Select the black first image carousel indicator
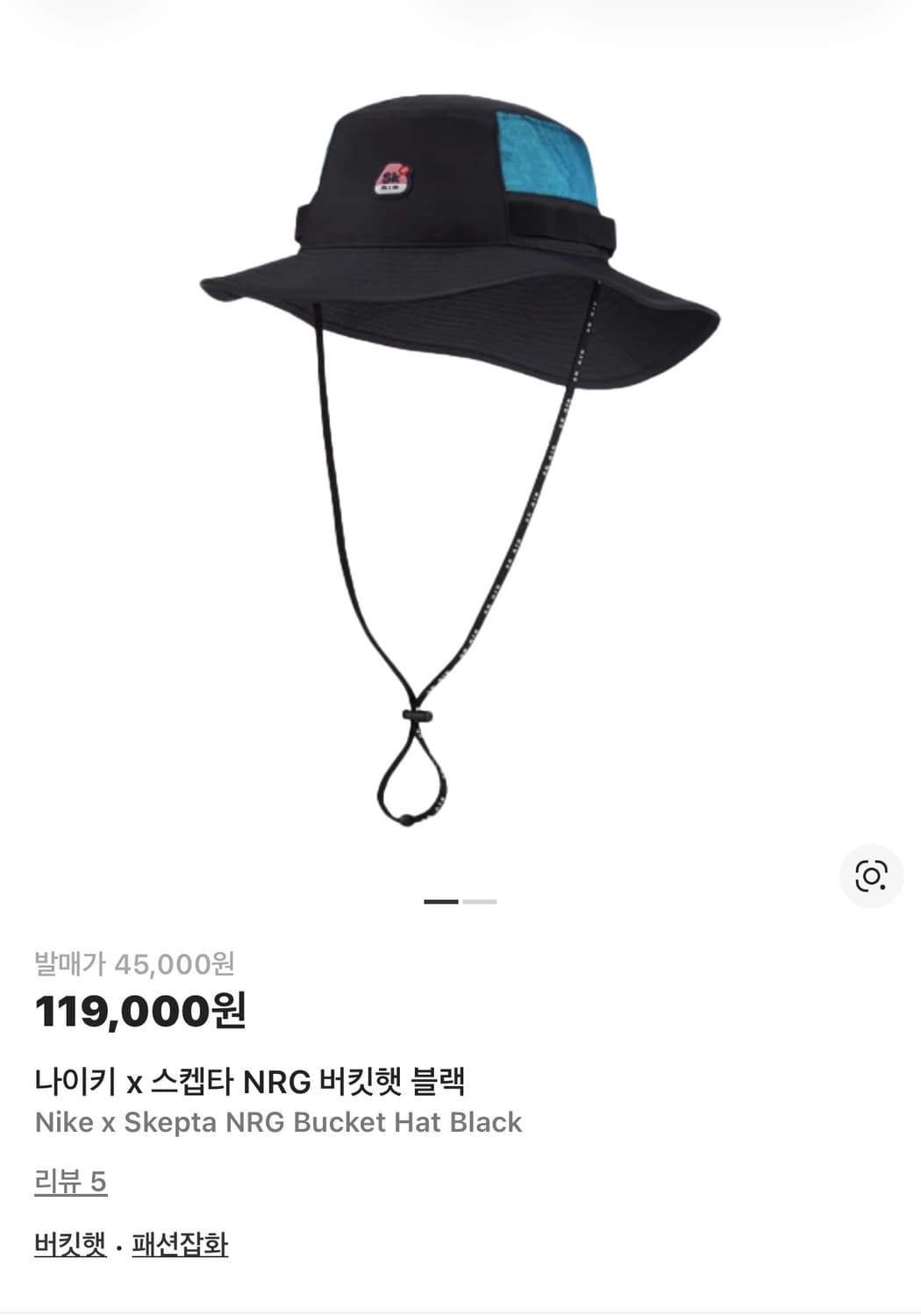The height and width of the screenshot is (1316, 921). coord(441,901)
